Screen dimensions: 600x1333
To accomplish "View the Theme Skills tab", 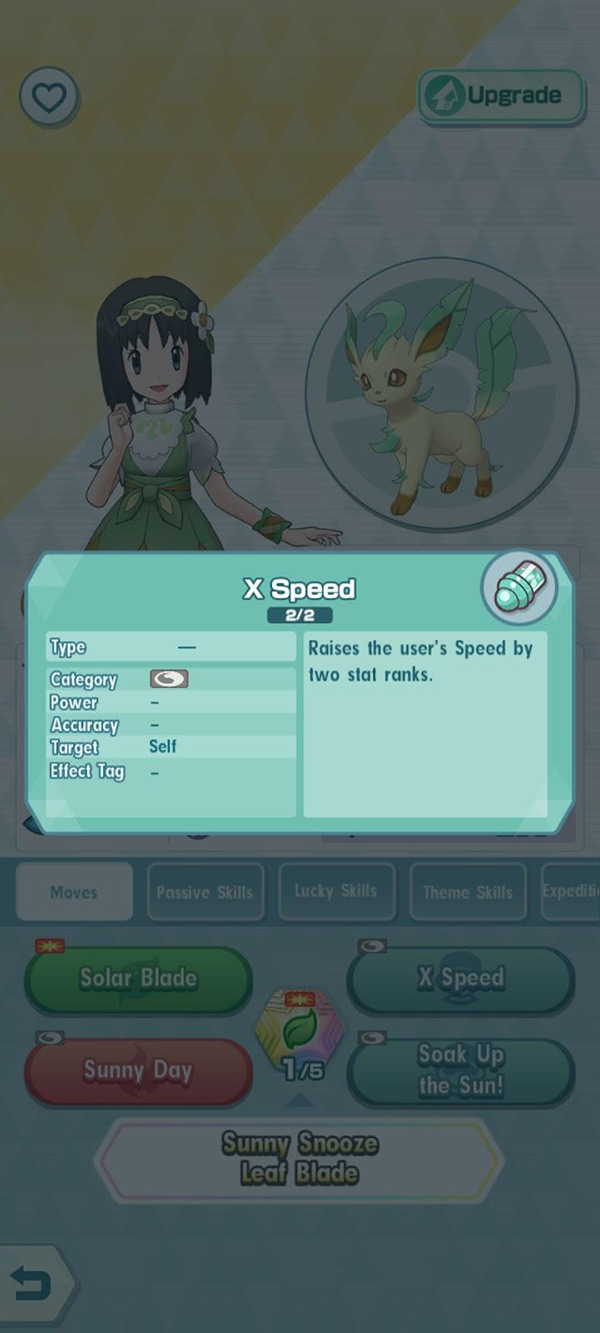I will pos(467,892).
